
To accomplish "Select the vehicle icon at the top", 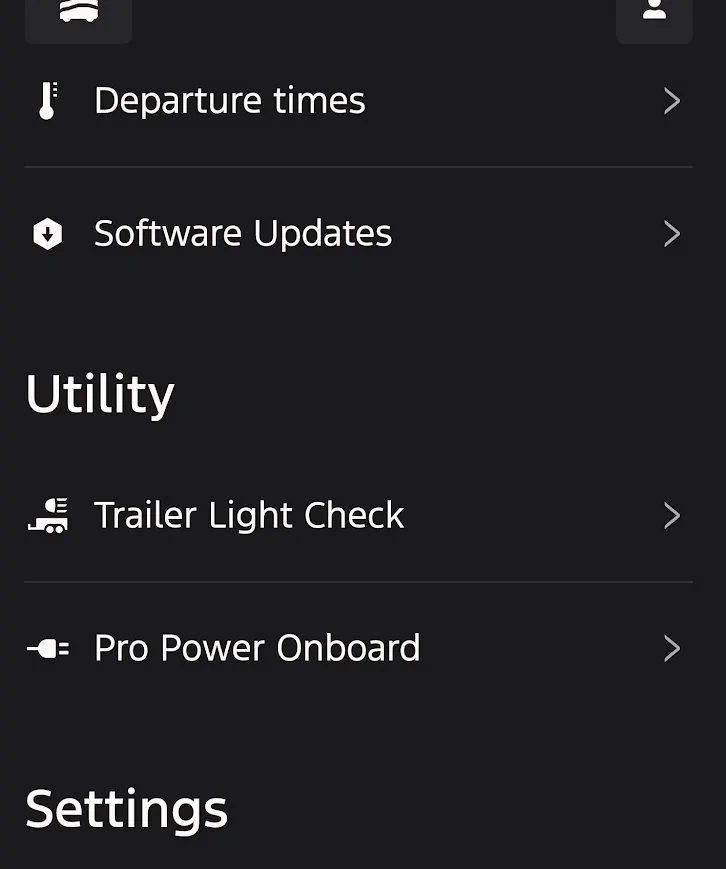I will 78,12.
